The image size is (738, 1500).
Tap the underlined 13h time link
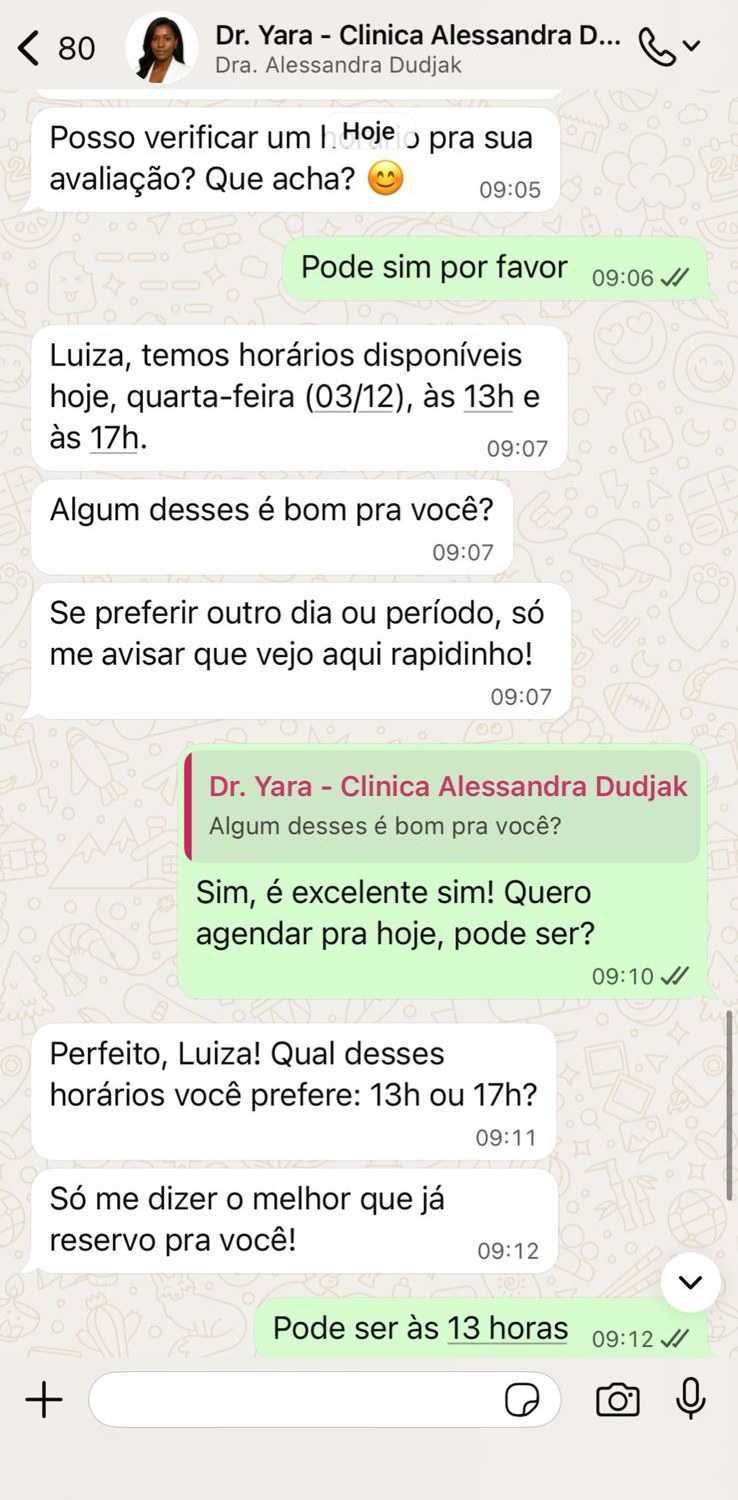[x=488, y=398]
